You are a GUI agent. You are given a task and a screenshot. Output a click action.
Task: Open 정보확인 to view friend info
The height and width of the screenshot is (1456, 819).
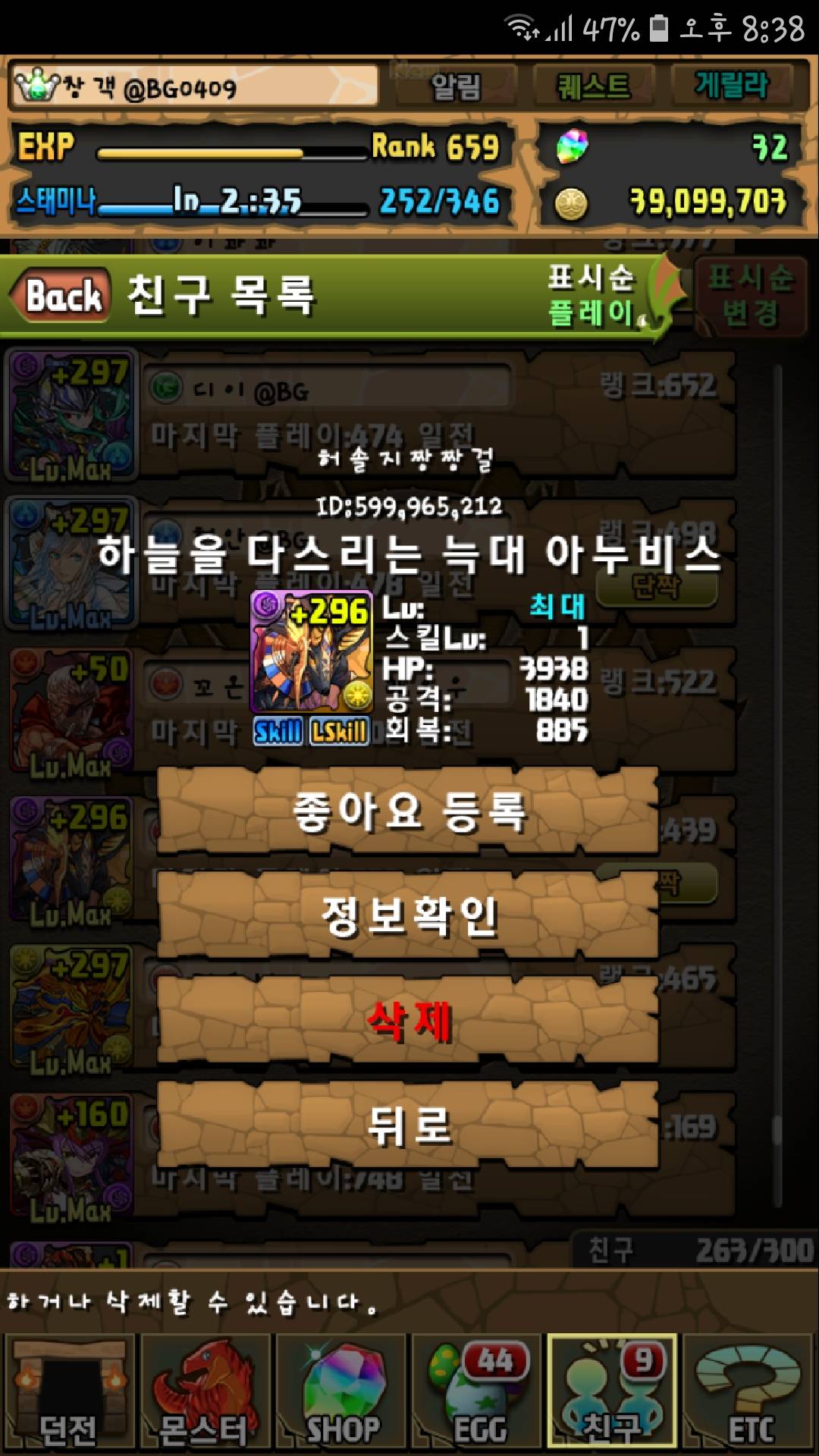point(408,916)
